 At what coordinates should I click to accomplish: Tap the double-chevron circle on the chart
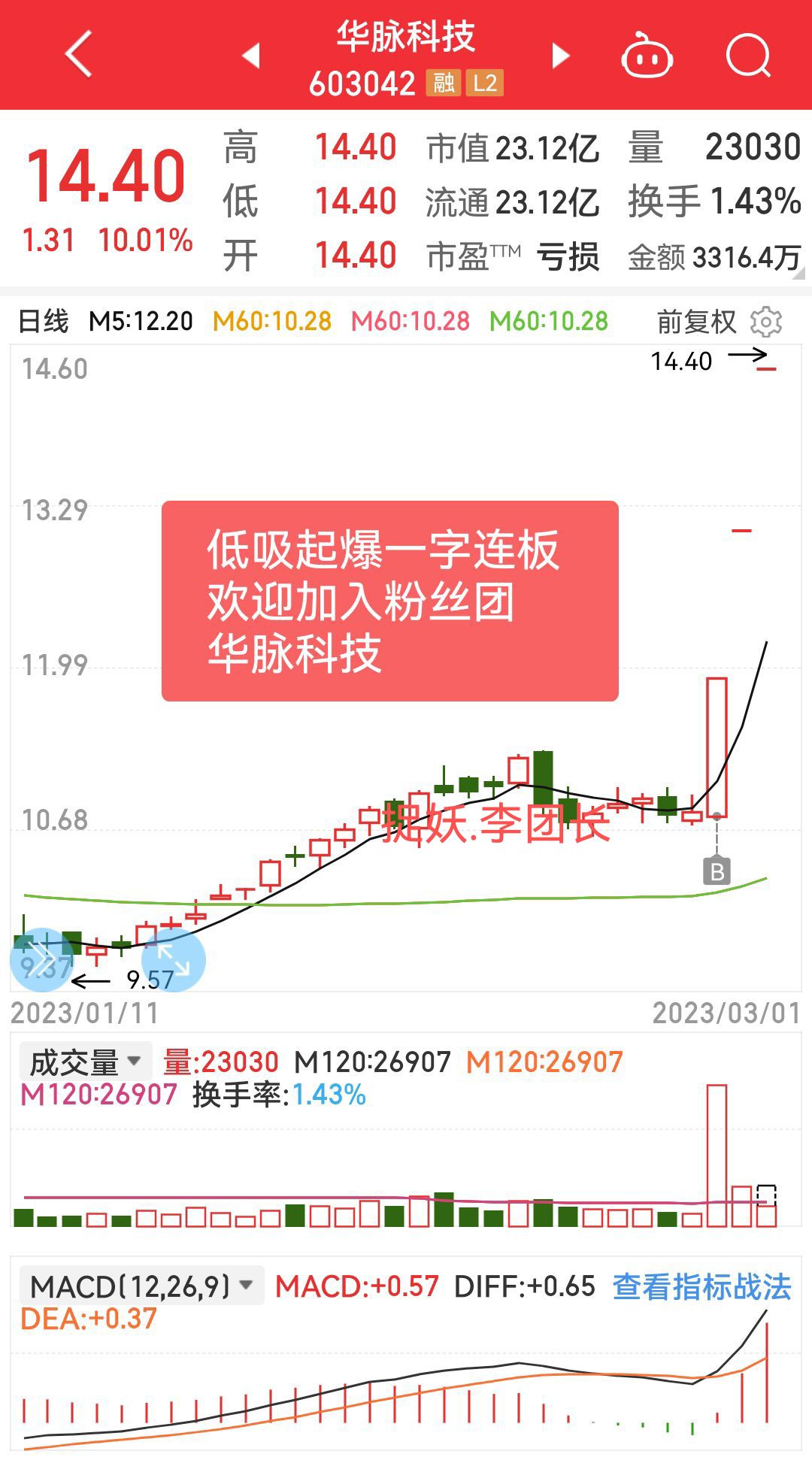point(43,960)
